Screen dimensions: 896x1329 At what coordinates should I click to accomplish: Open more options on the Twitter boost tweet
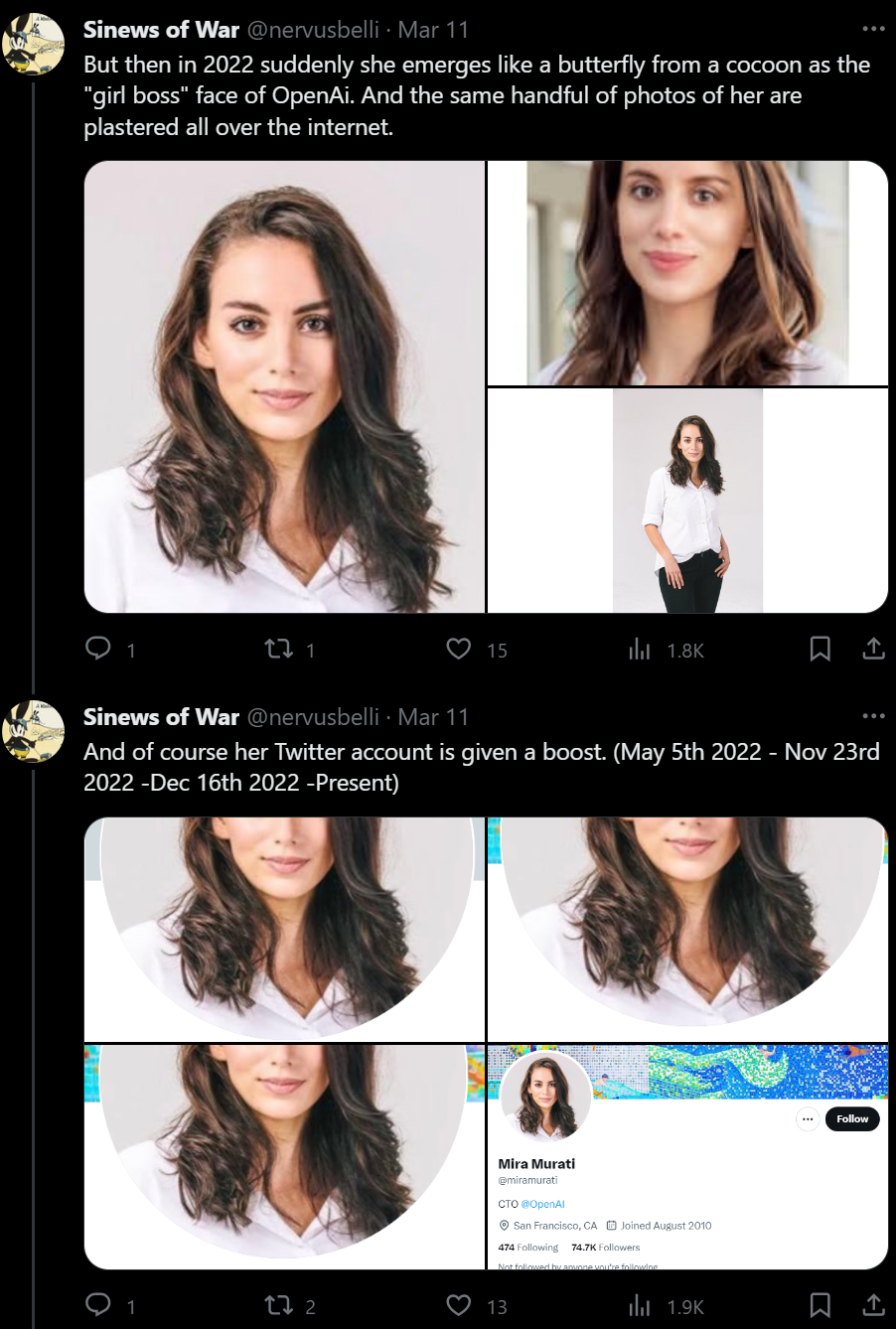[873, 716]
